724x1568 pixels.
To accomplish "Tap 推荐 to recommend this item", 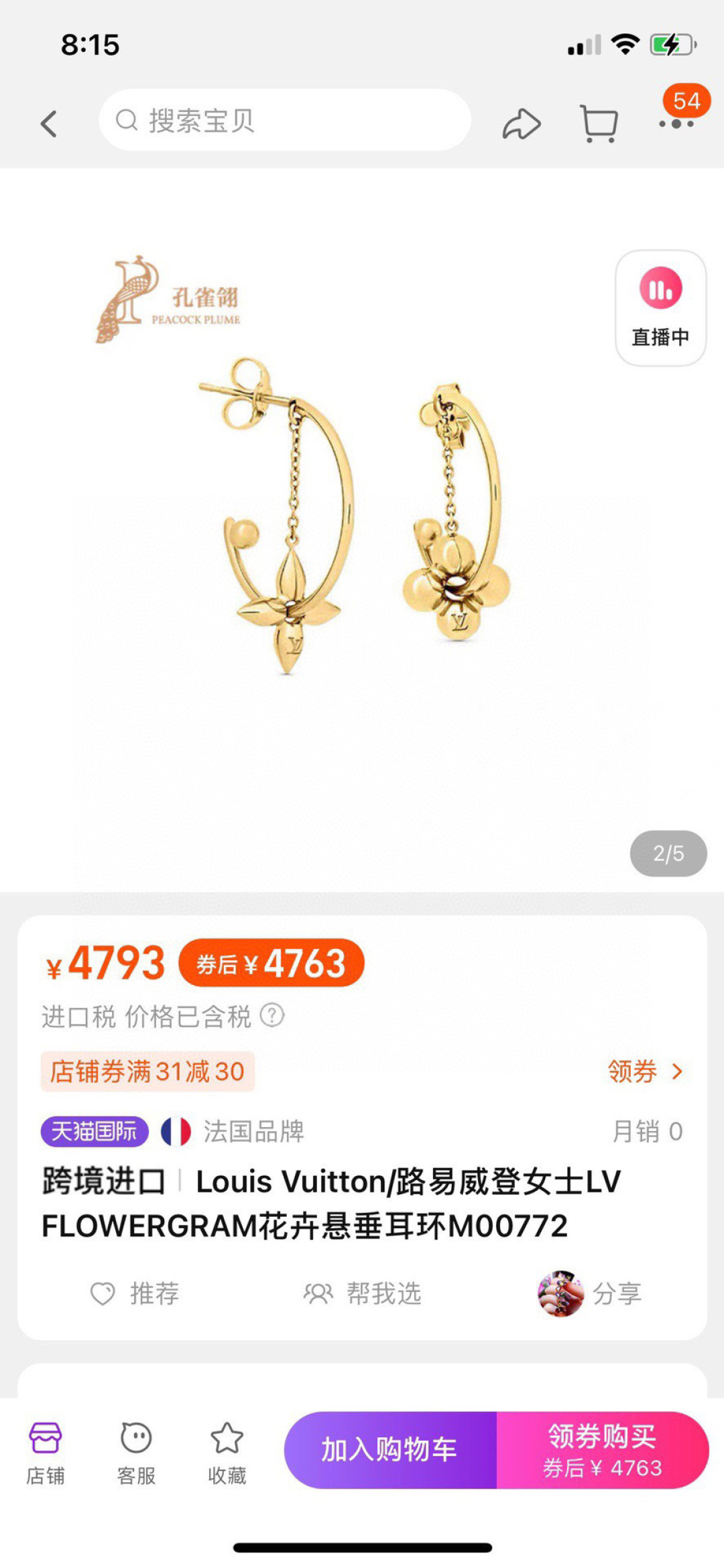I will tap(135, 1293).
